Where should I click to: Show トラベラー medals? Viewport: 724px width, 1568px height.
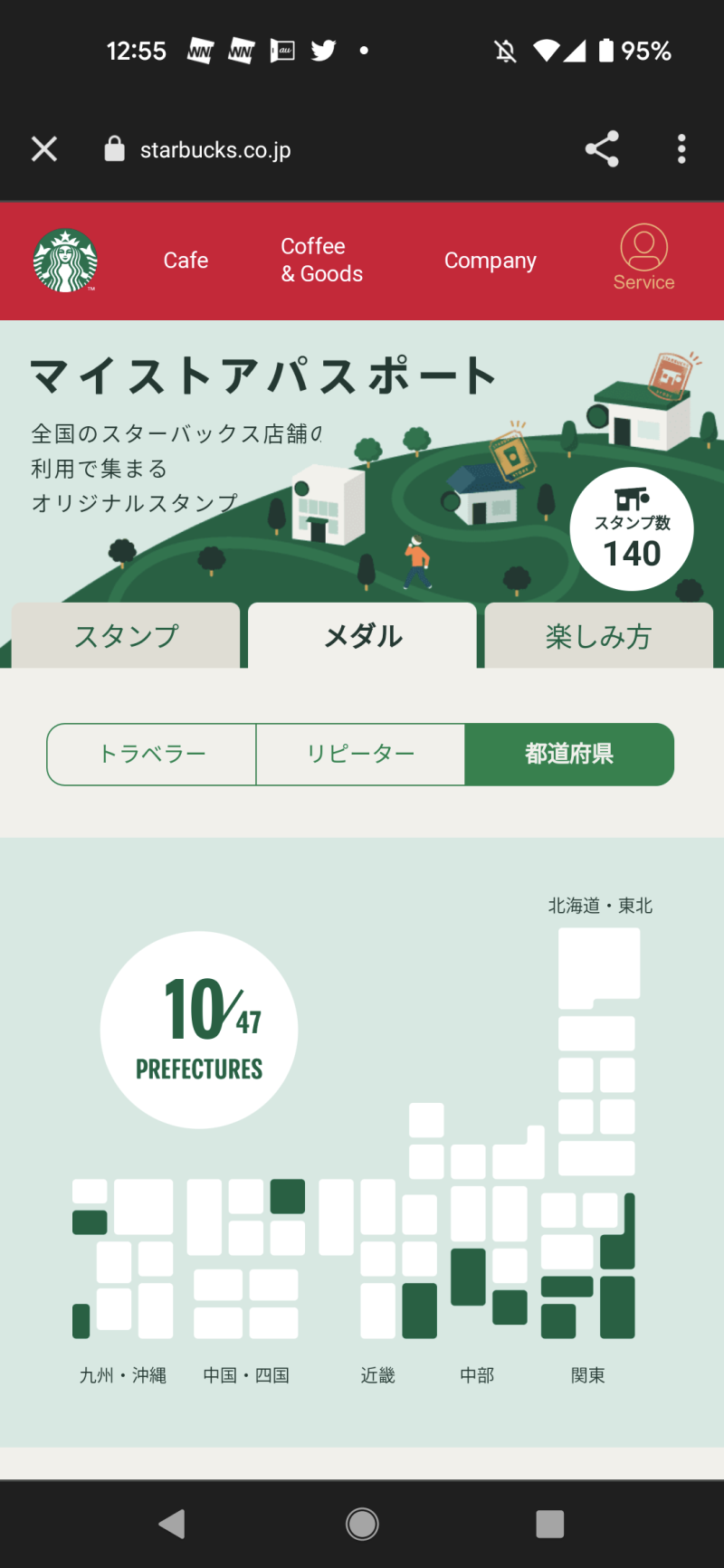click(152, 754)
